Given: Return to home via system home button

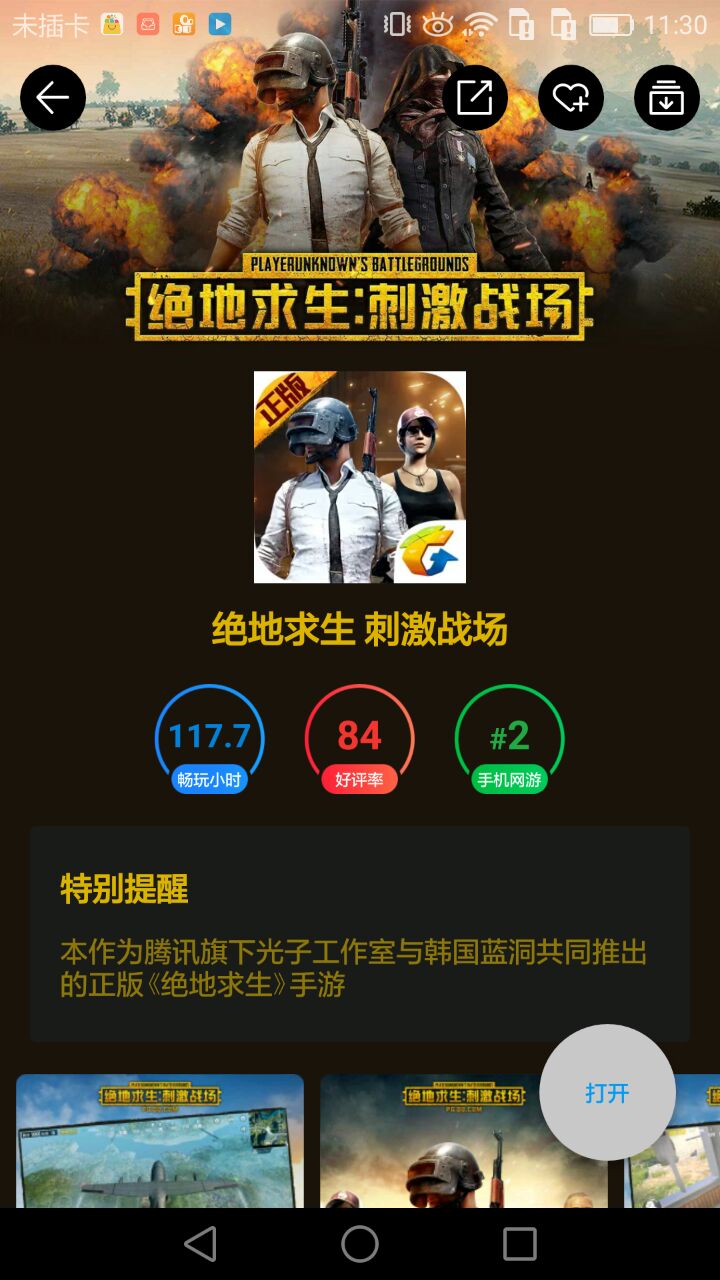Looking at the screenshot, I should click(360, 1244).
